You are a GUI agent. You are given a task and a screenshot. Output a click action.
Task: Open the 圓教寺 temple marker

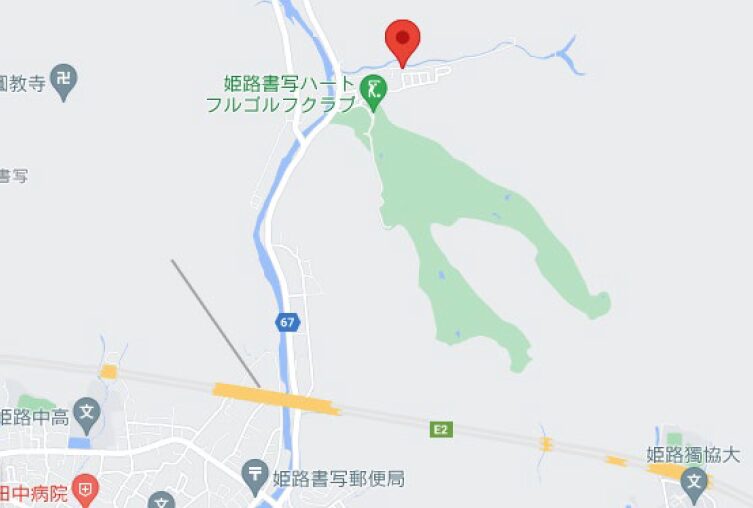point(65,81)
